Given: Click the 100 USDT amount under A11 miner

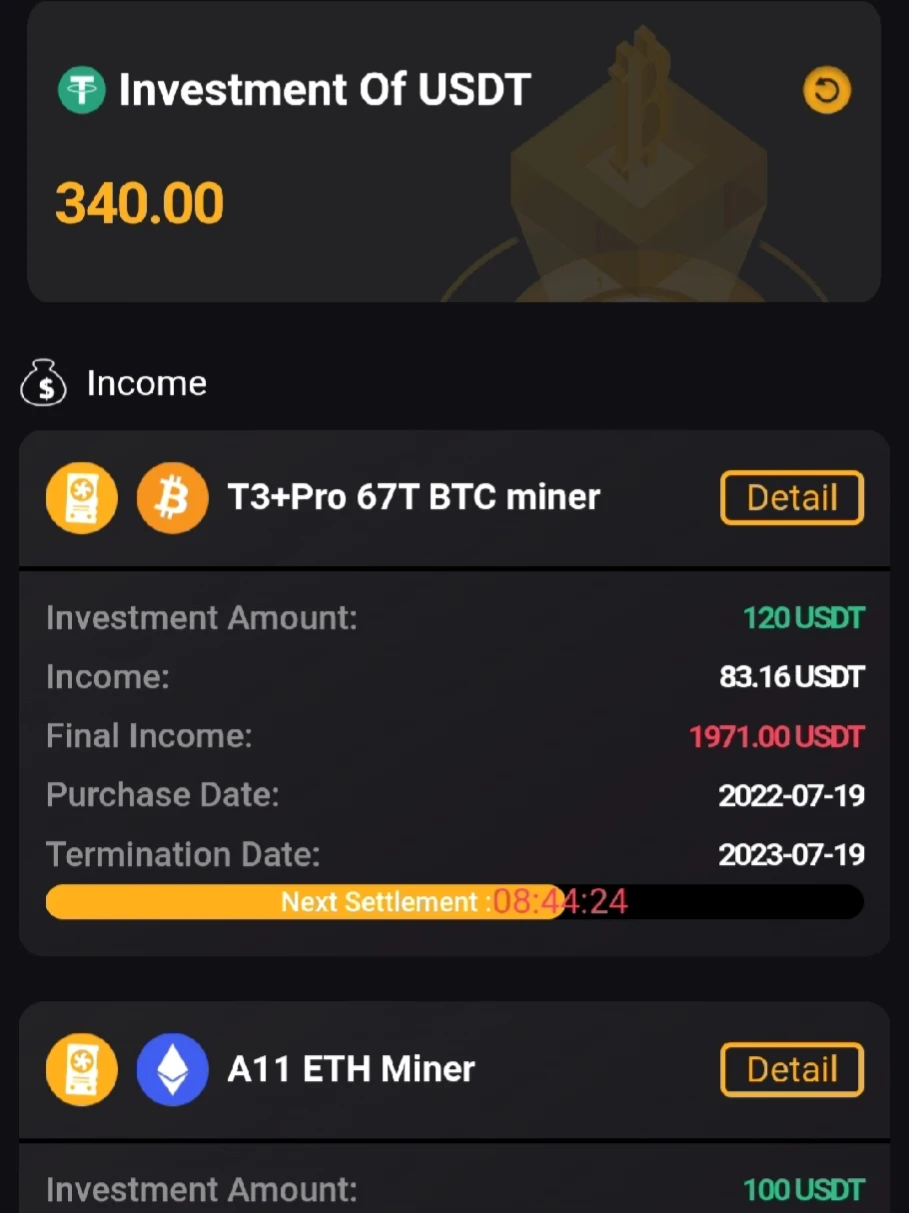Looking at the screenshot, I should click(x=803, y=1189).
